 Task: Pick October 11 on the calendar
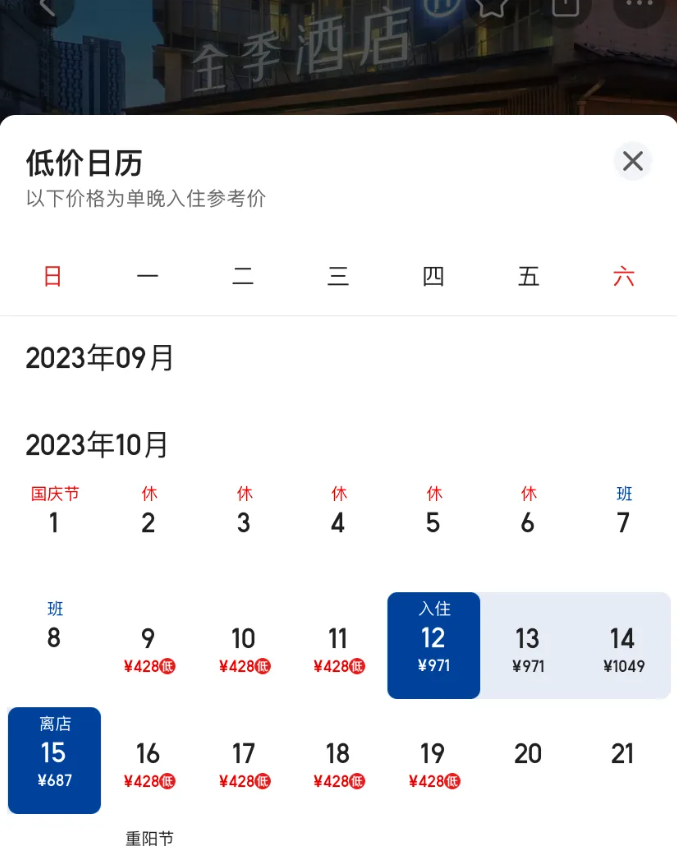click(338, 648)
